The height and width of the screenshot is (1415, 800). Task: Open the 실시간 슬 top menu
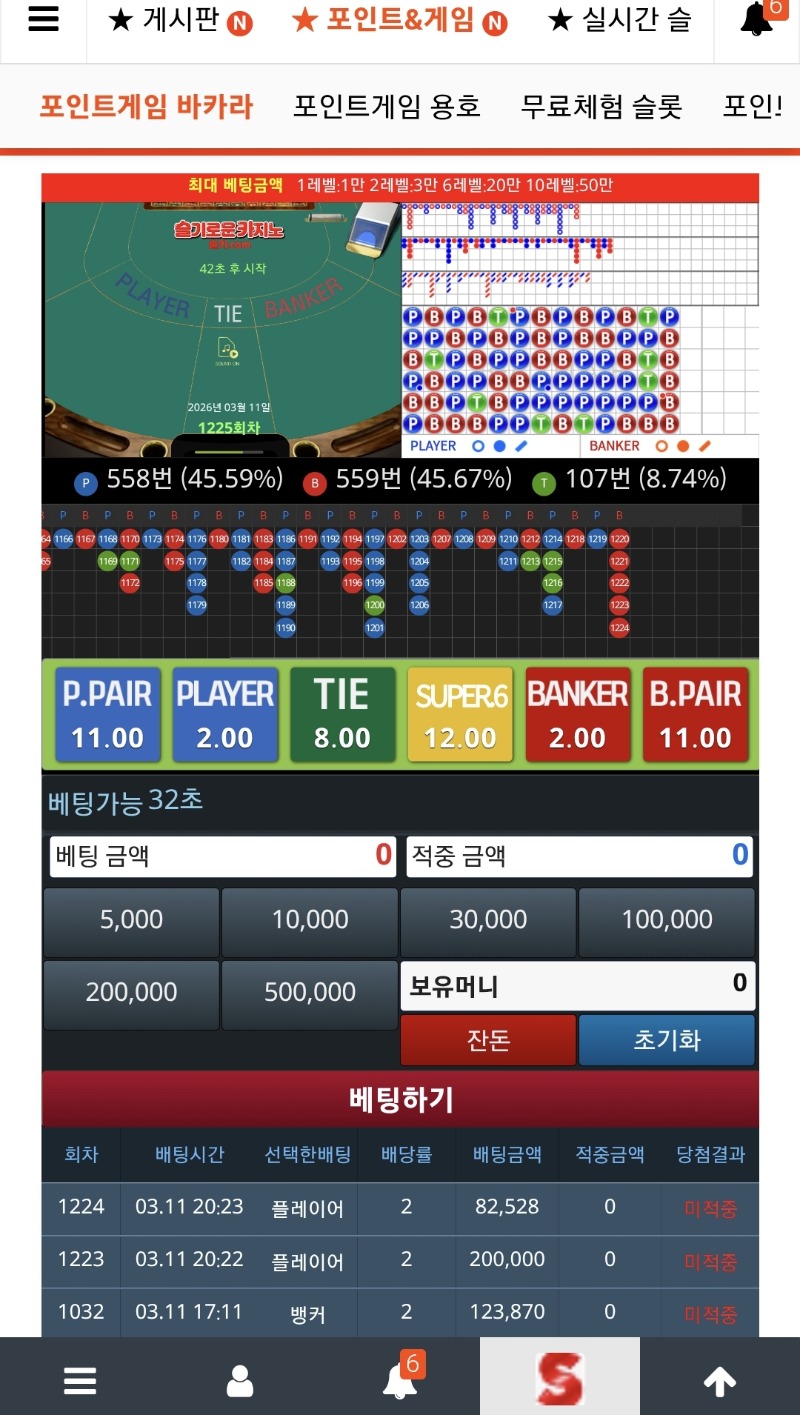click(620, 21)
